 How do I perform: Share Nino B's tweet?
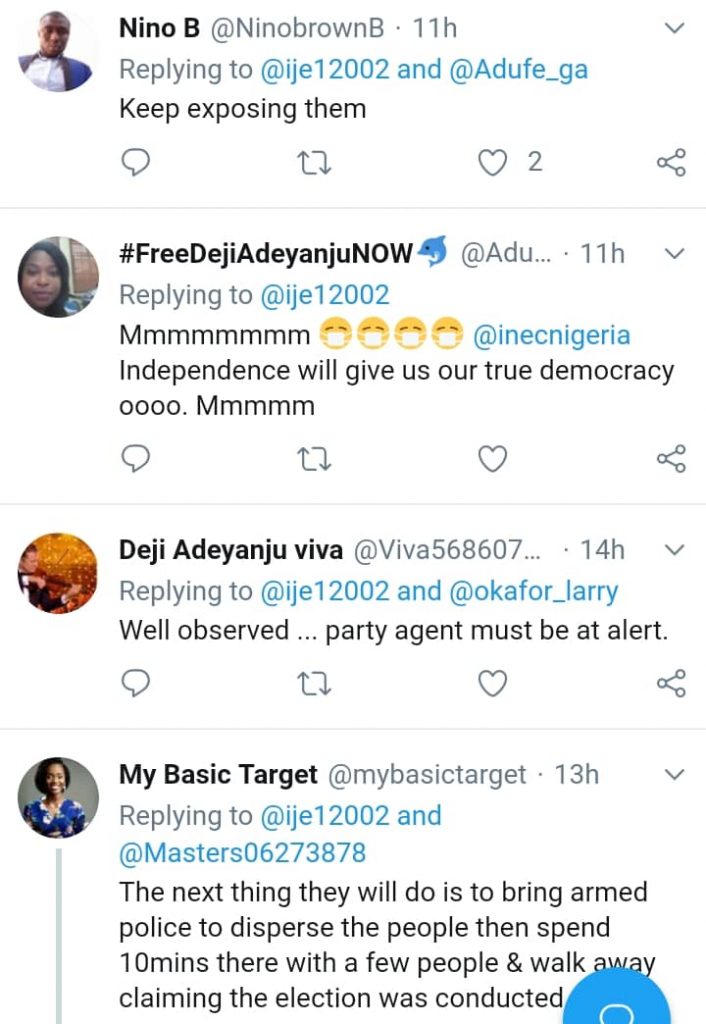671,162
